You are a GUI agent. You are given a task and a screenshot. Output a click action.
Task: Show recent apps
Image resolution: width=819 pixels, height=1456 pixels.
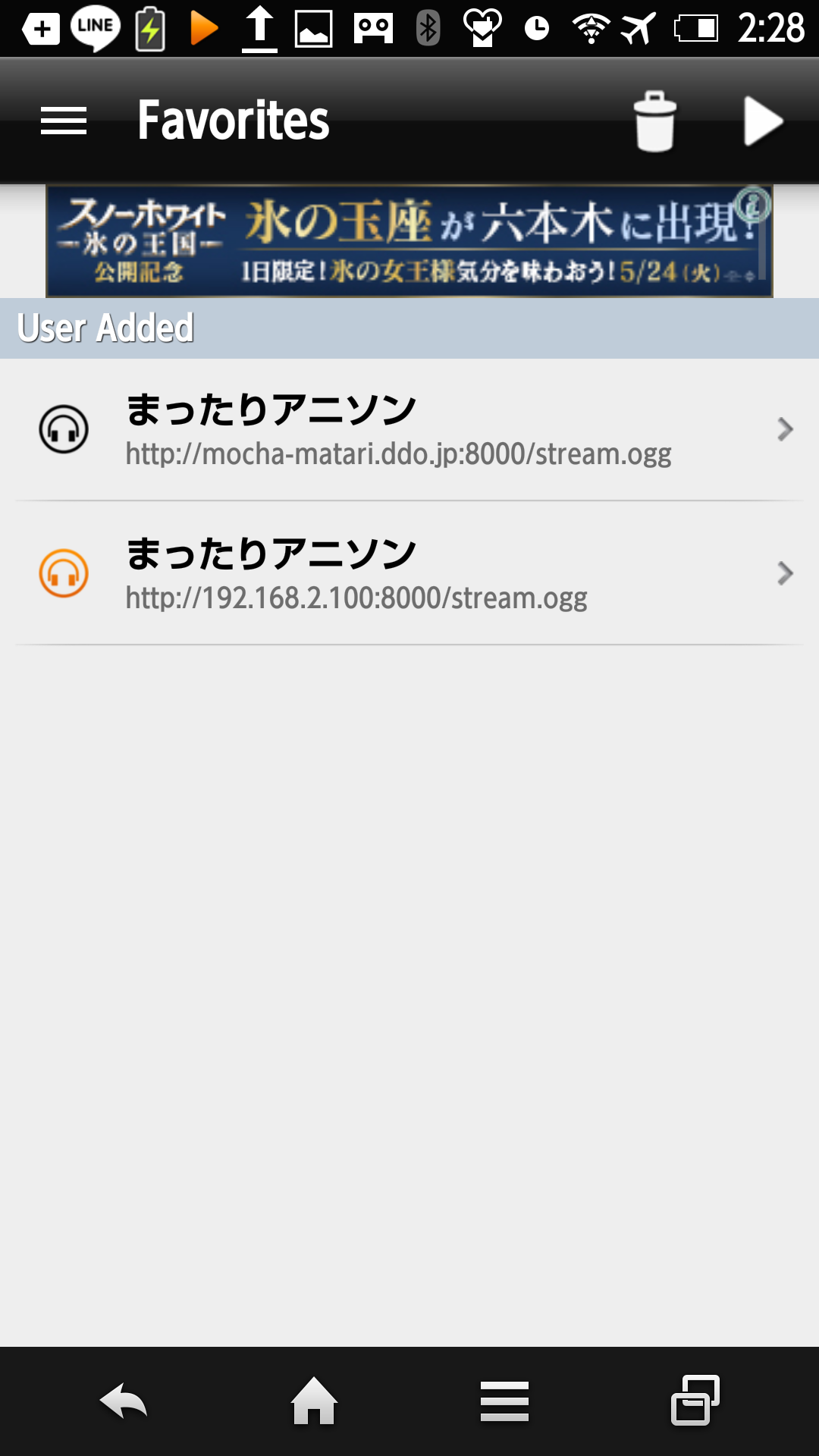695,1401
